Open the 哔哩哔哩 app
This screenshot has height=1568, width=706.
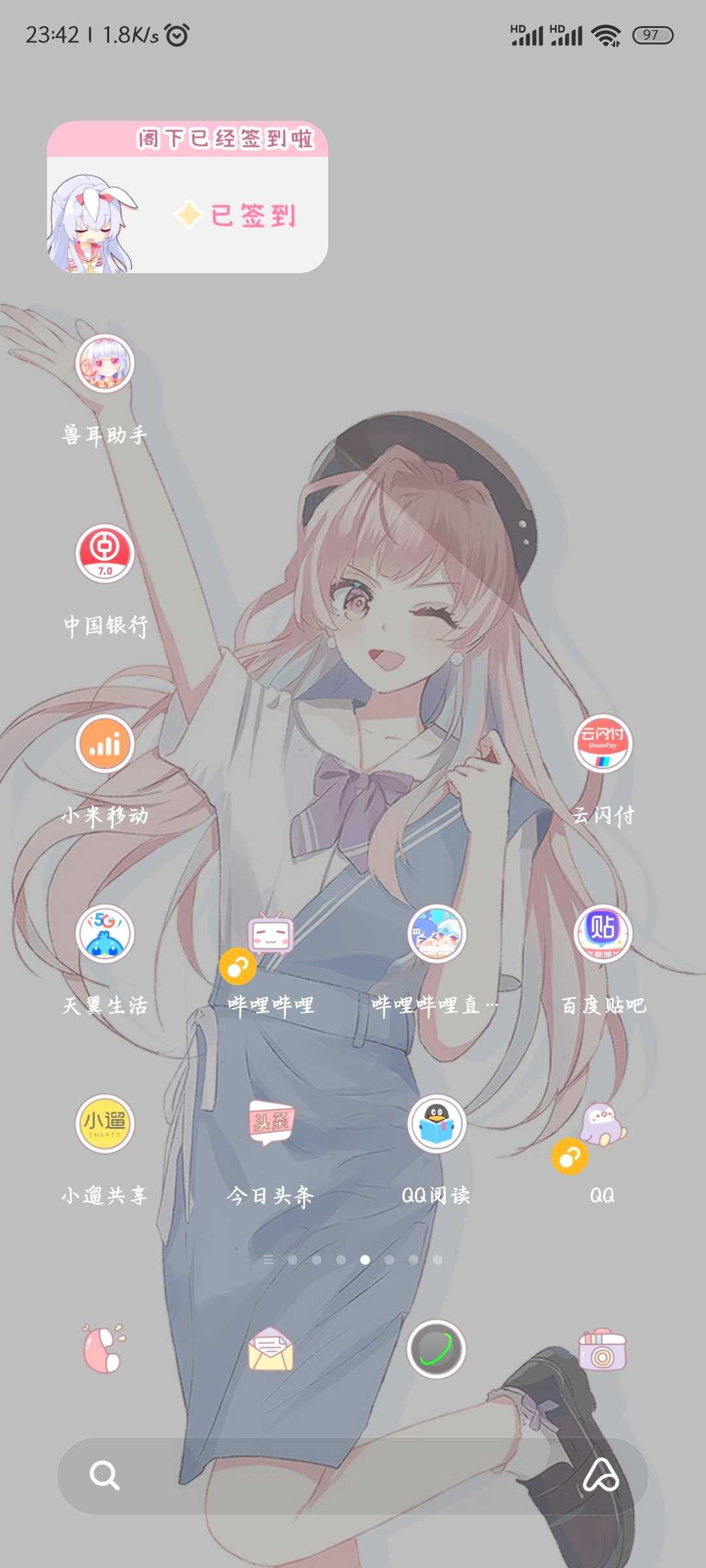point(270,935)
